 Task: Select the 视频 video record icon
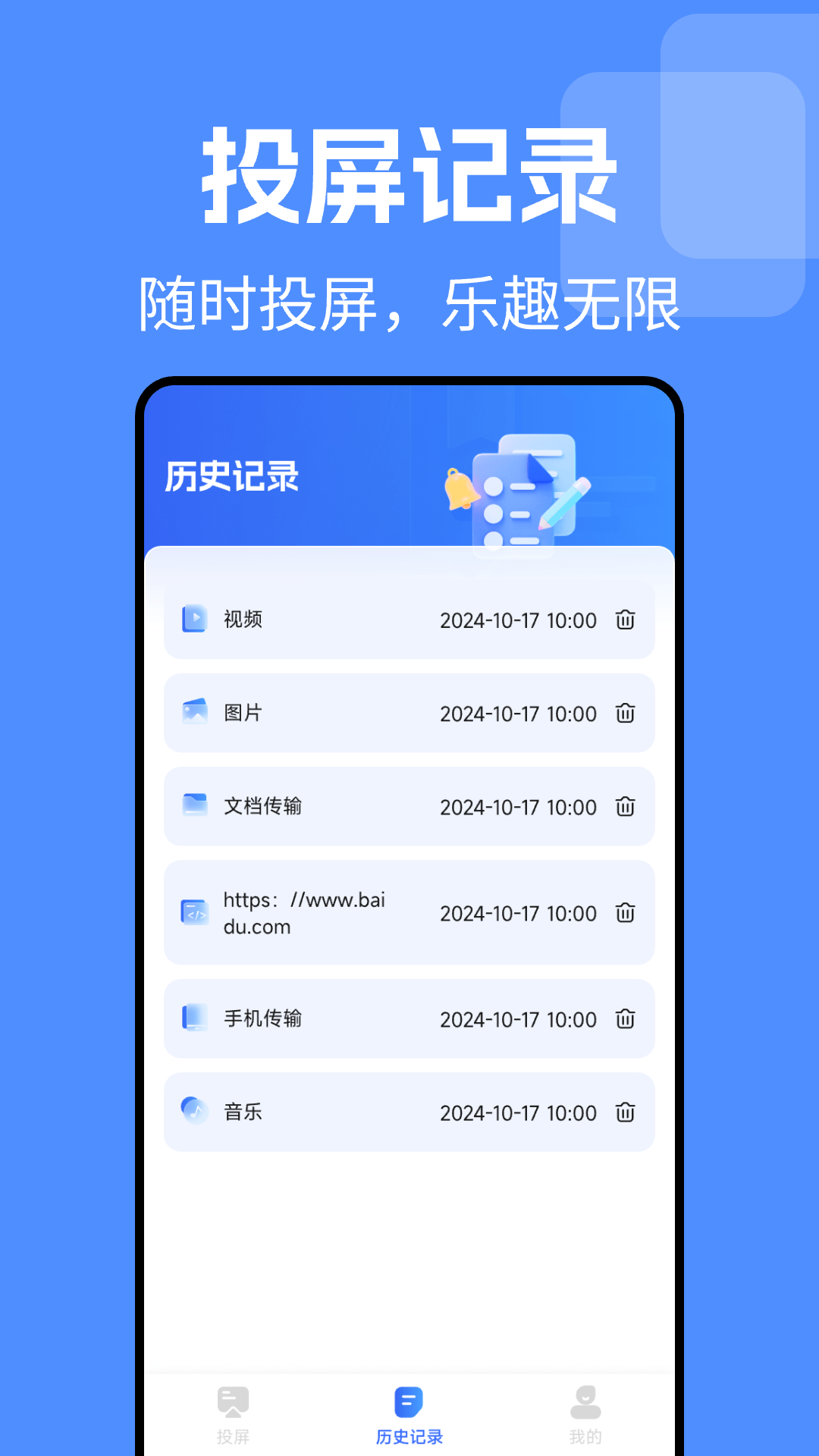(194, 620)
